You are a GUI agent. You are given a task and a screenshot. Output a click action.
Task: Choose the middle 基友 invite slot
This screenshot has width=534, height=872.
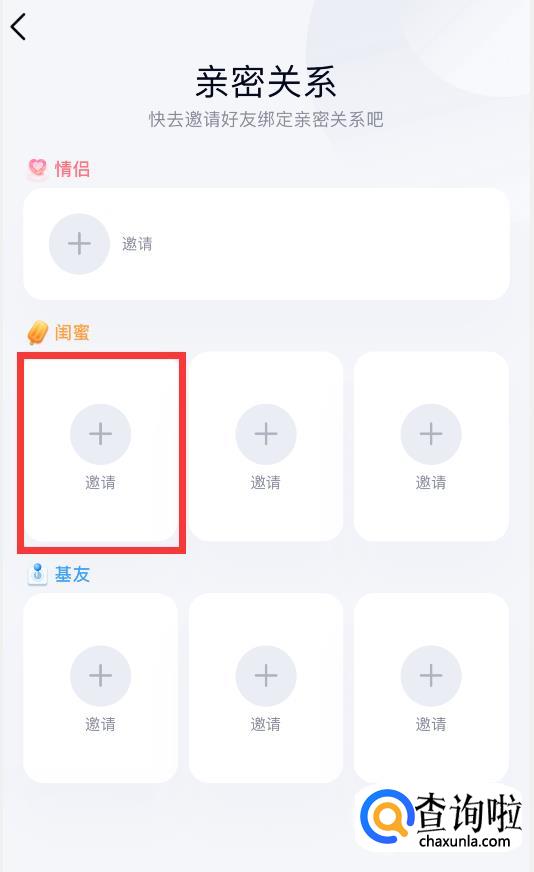[x=266, y=688]
